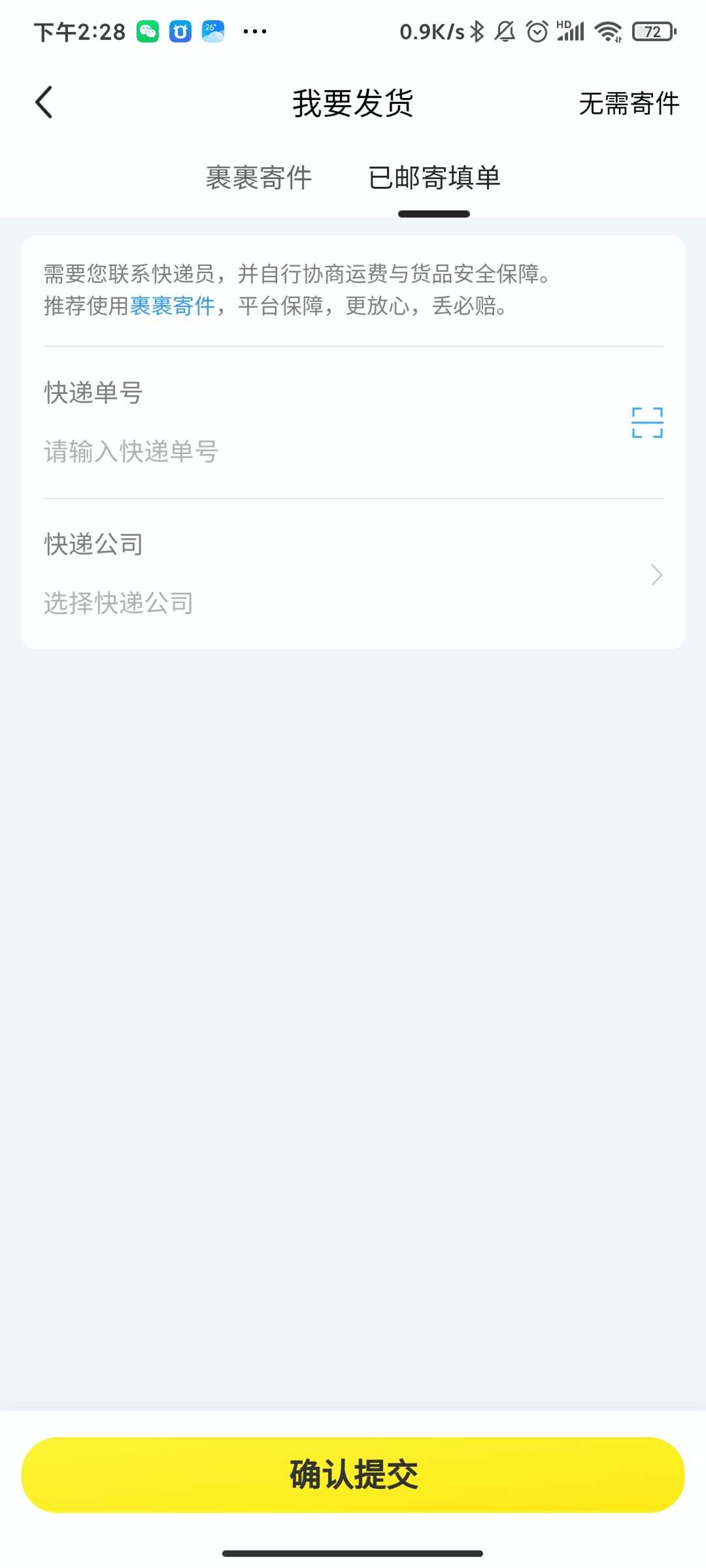706x1568 pixels.
Task: Click the back arrow to leave shipping page
Action: point(43,103)
